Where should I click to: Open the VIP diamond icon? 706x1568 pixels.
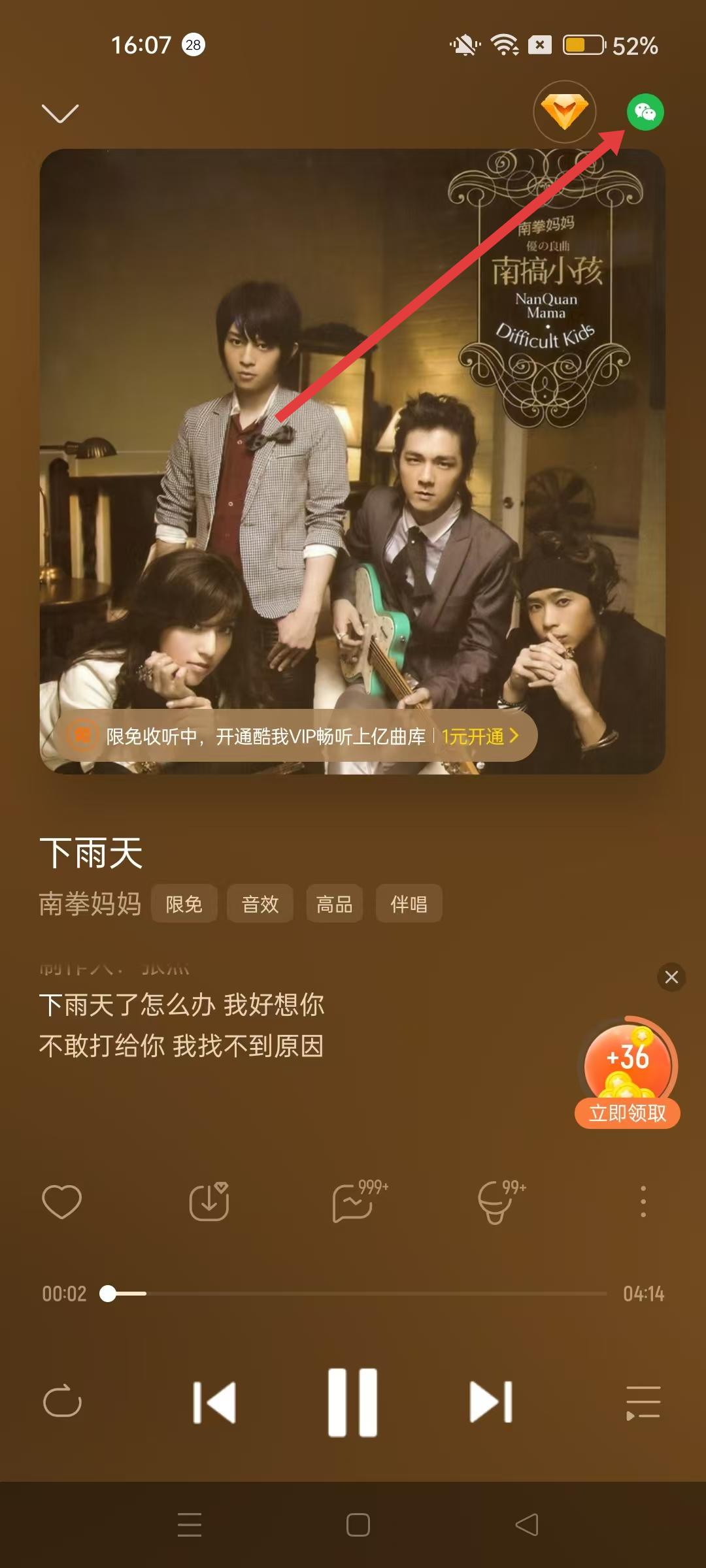tap(564, 112)
